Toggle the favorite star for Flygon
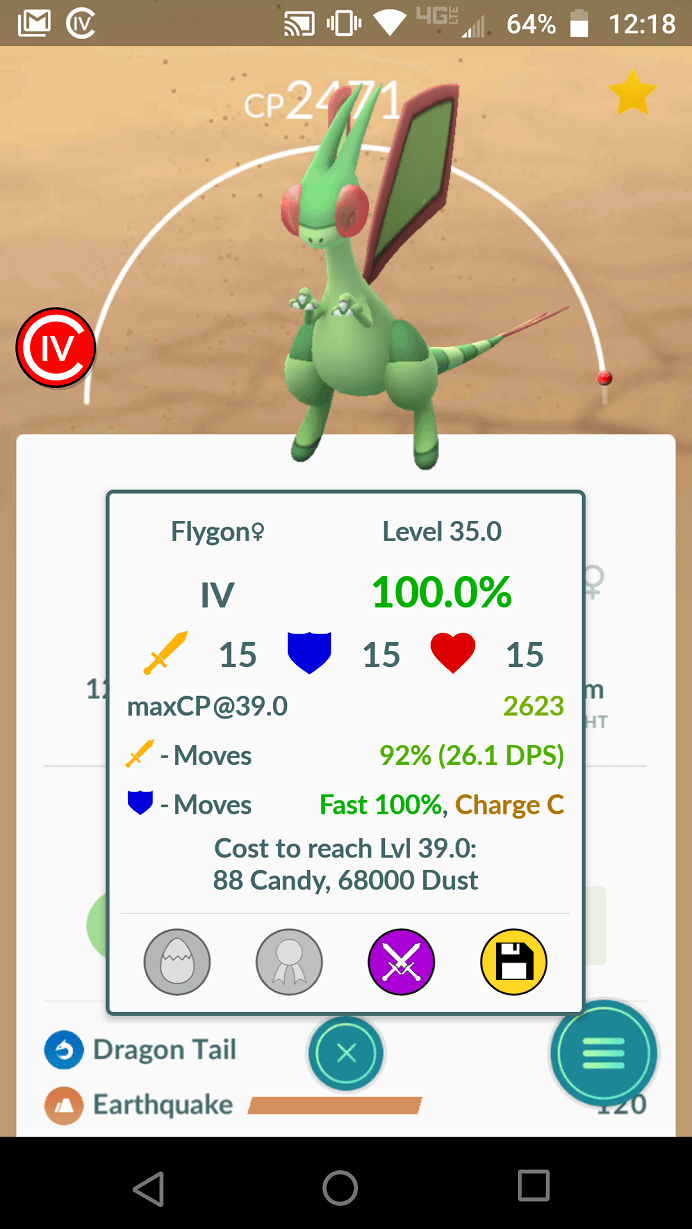The height and width of the screenshot is (1229, 692). coord(632,95)
